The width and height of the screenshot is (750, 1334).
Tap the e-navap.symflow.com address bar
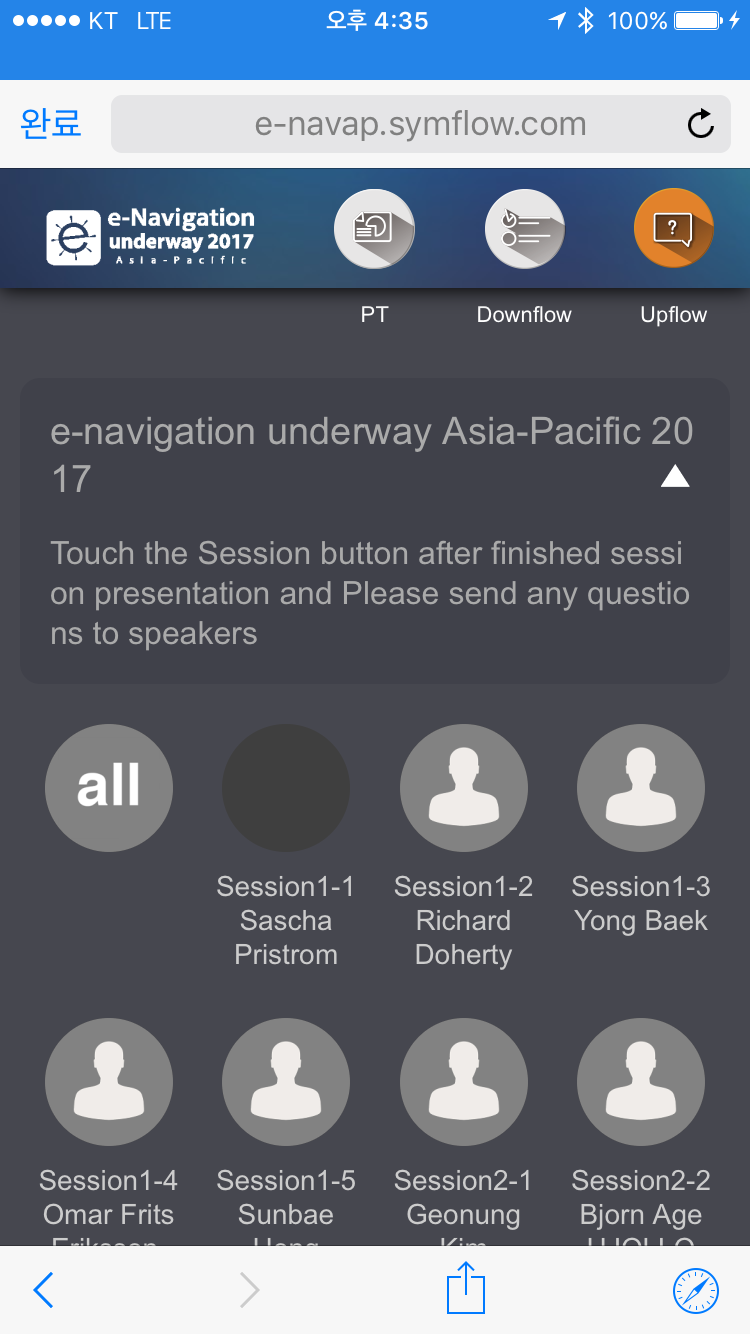tap(420, 124)
